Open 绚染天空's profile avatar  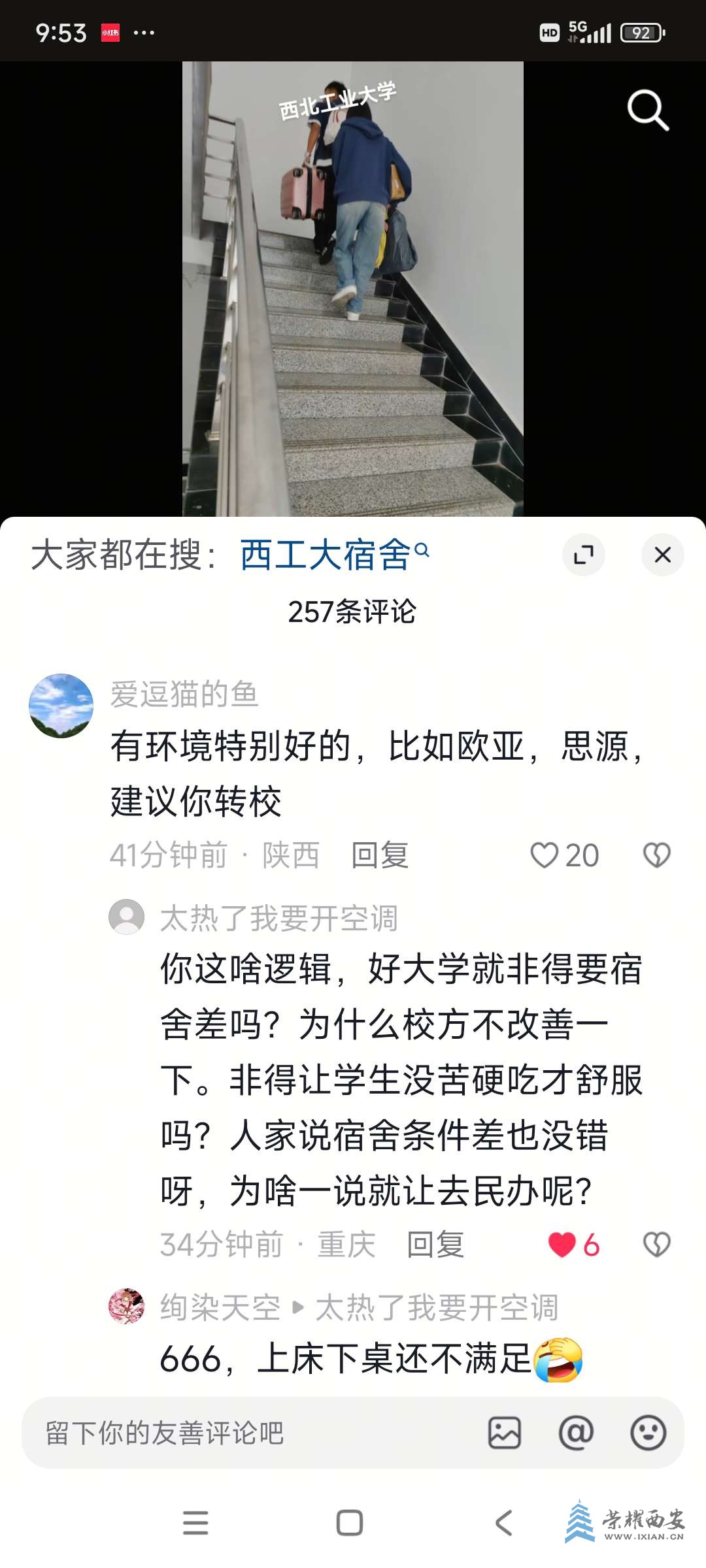(x=126, y=1306)
